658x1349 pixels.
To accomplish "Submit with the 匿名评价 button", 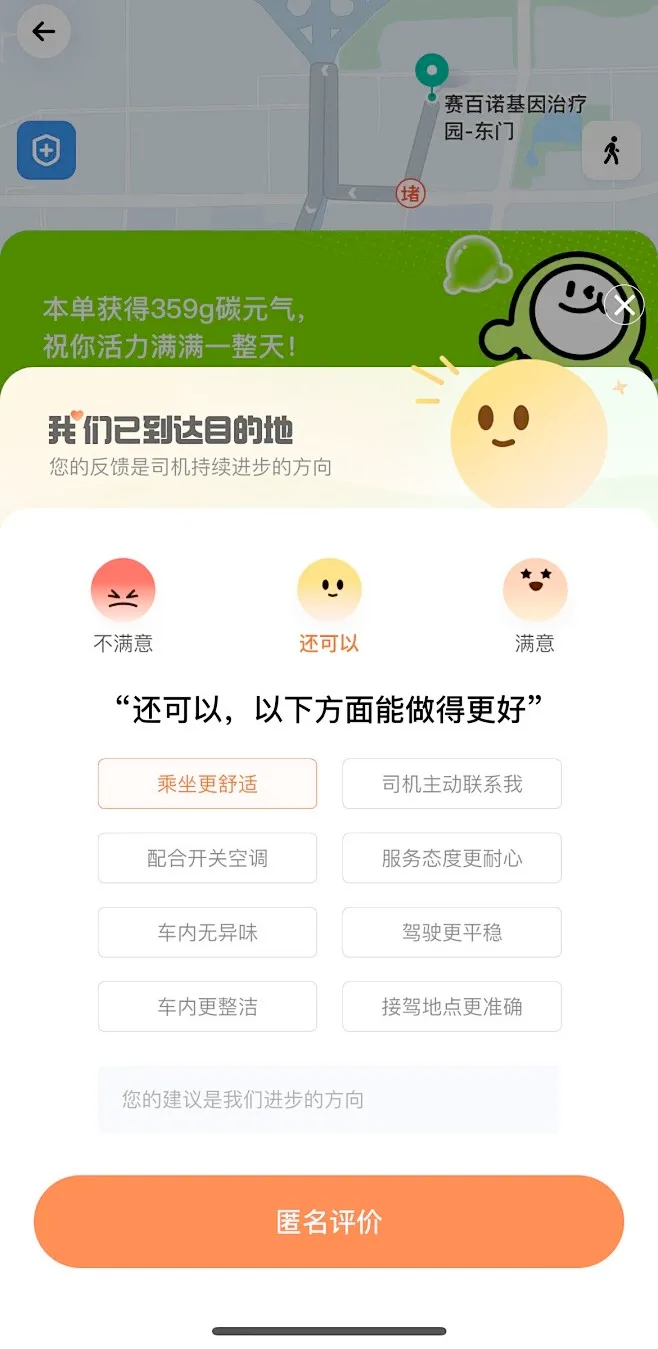I will [x=329, y=1221].
